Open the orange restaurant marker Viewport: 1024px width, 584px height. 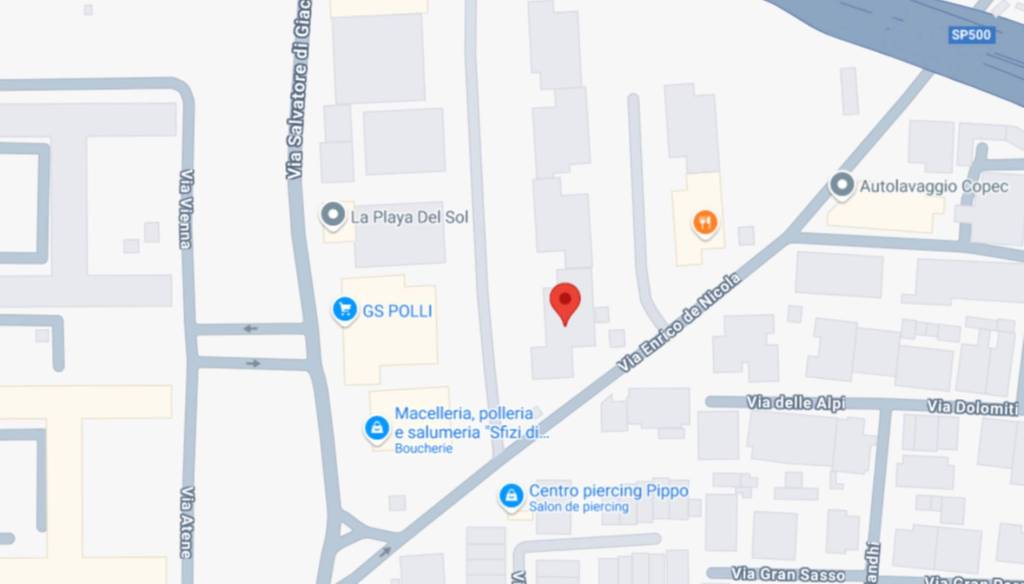click(706, 223)
